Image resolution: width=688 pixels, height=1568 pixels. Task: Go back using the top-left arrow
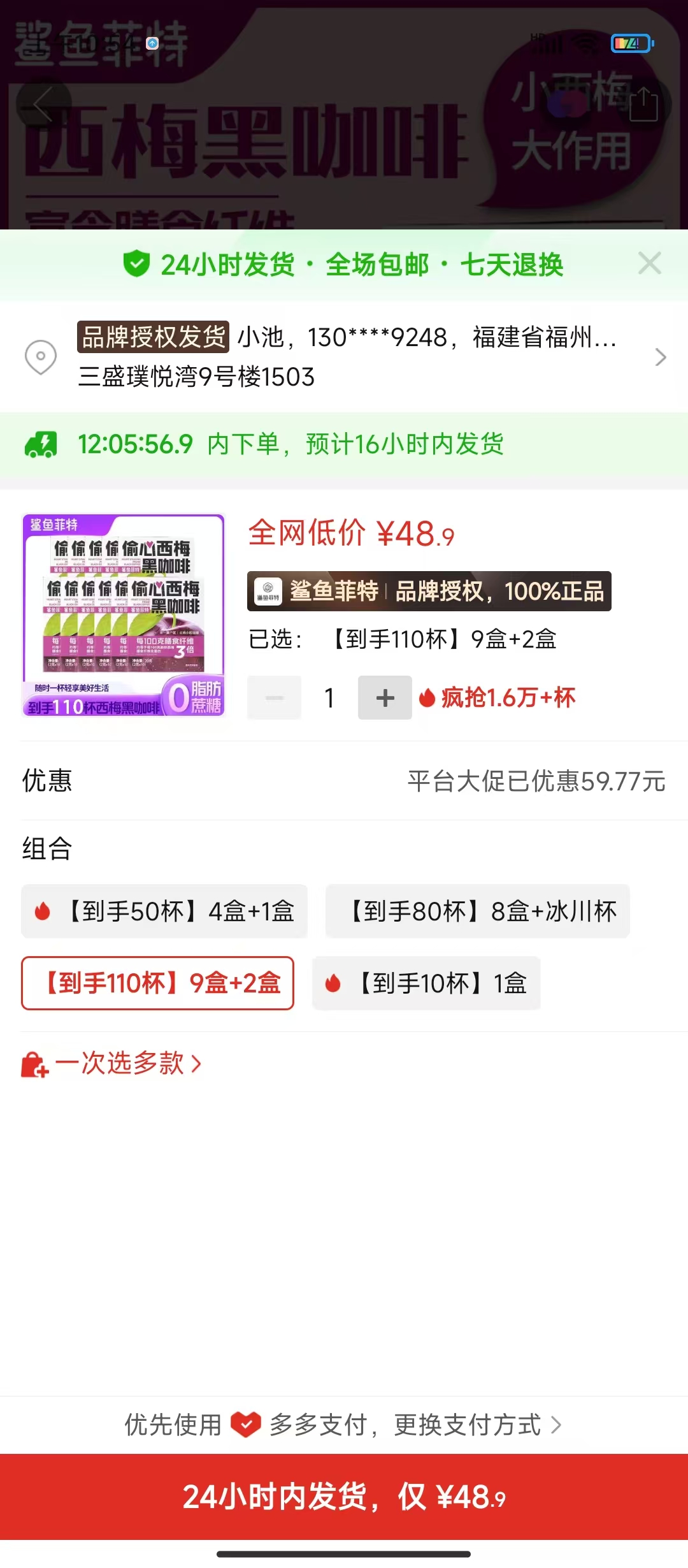pyautogui.click(x=43, y=105)
